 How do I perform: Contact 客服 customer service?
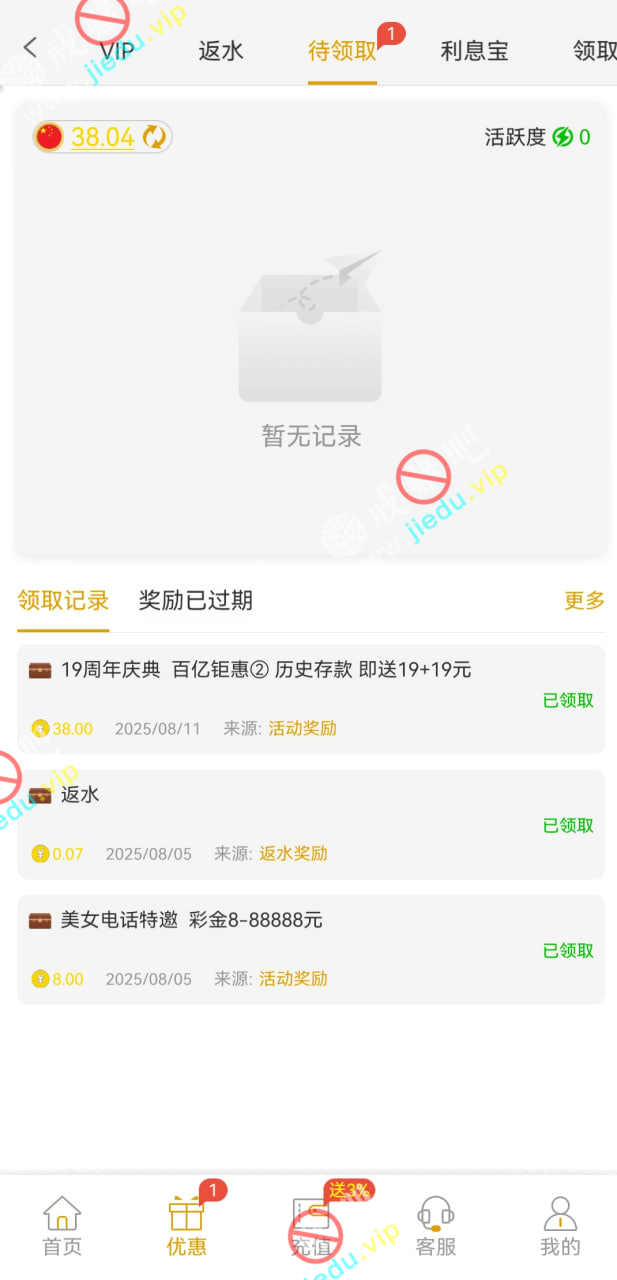click(x=435, y=1226)
